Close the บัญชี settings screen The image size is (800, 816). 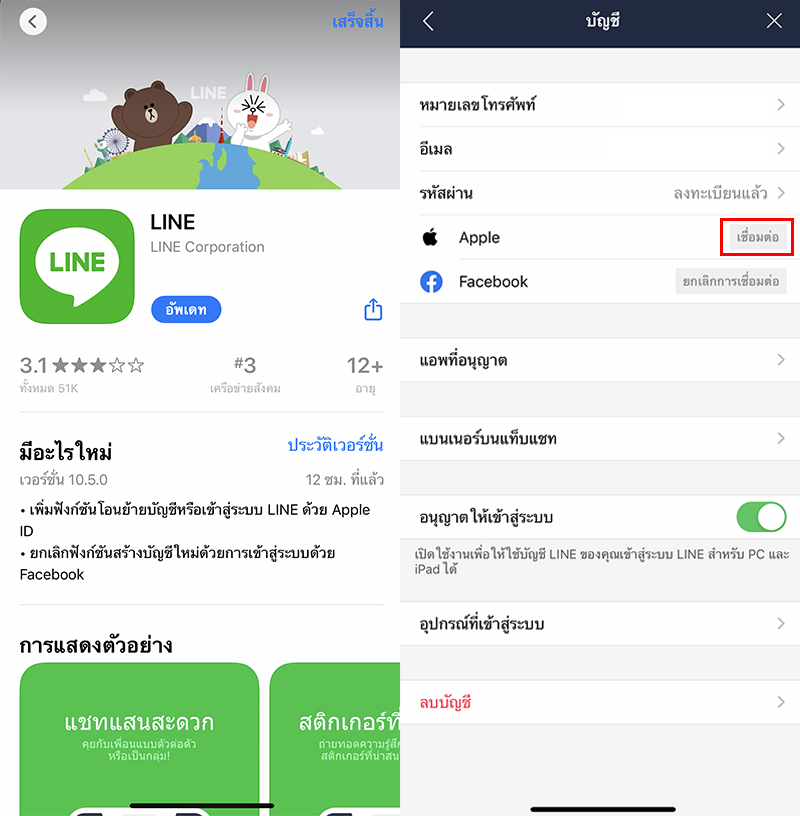point(773,21)
